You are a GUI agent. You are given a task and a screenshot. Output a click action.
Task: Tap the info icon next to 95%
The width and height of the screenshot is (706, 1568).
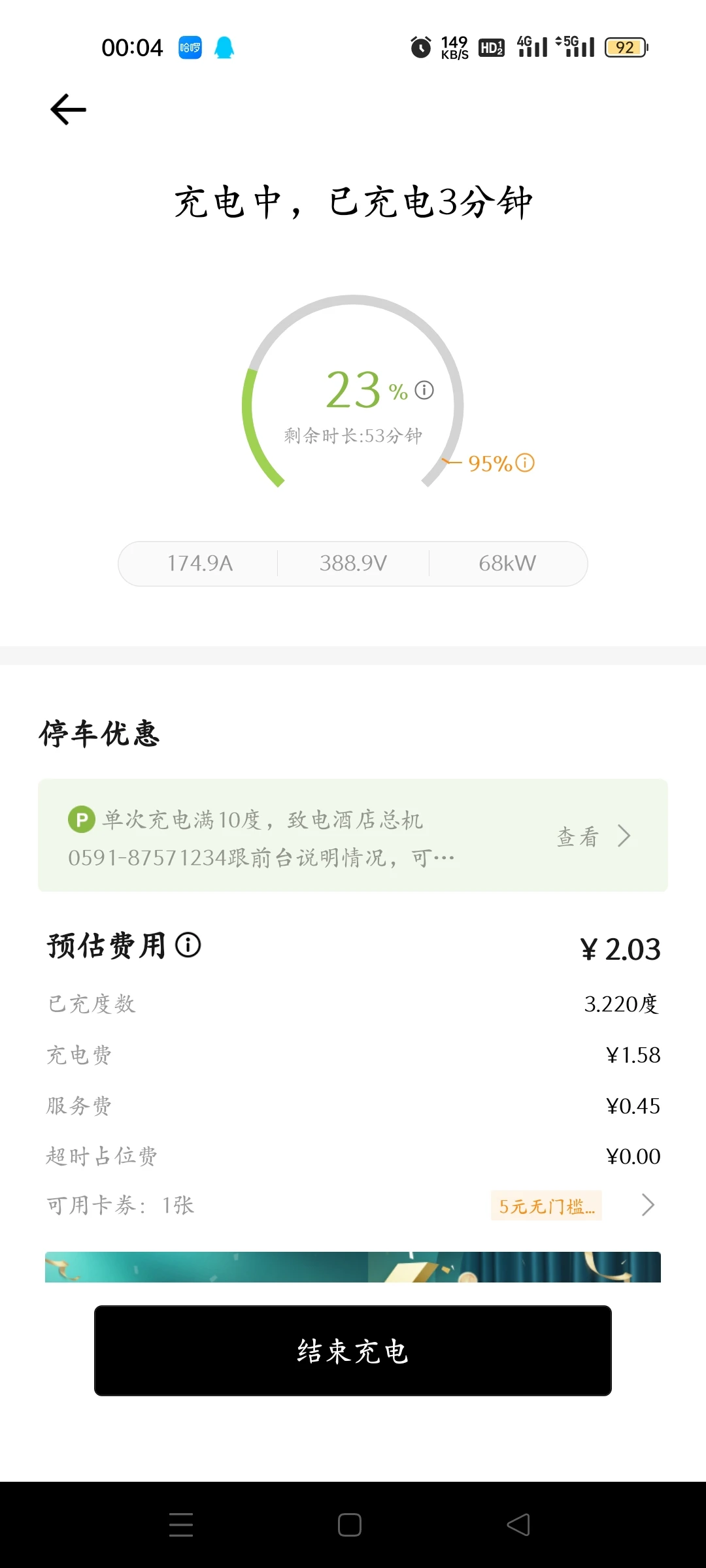(525, 463)
